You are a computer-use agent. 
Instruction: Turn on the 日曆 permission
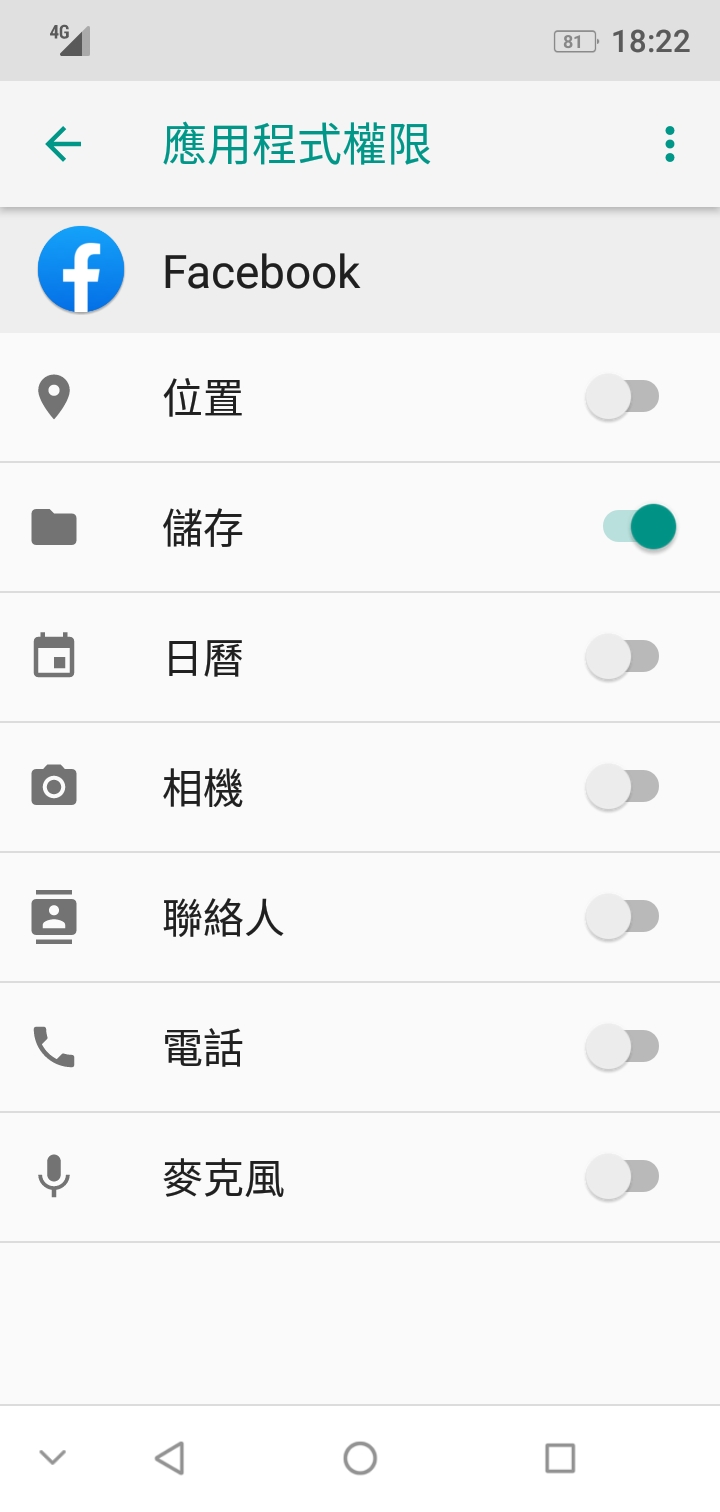pyautogui.click(x=622, y=658)
